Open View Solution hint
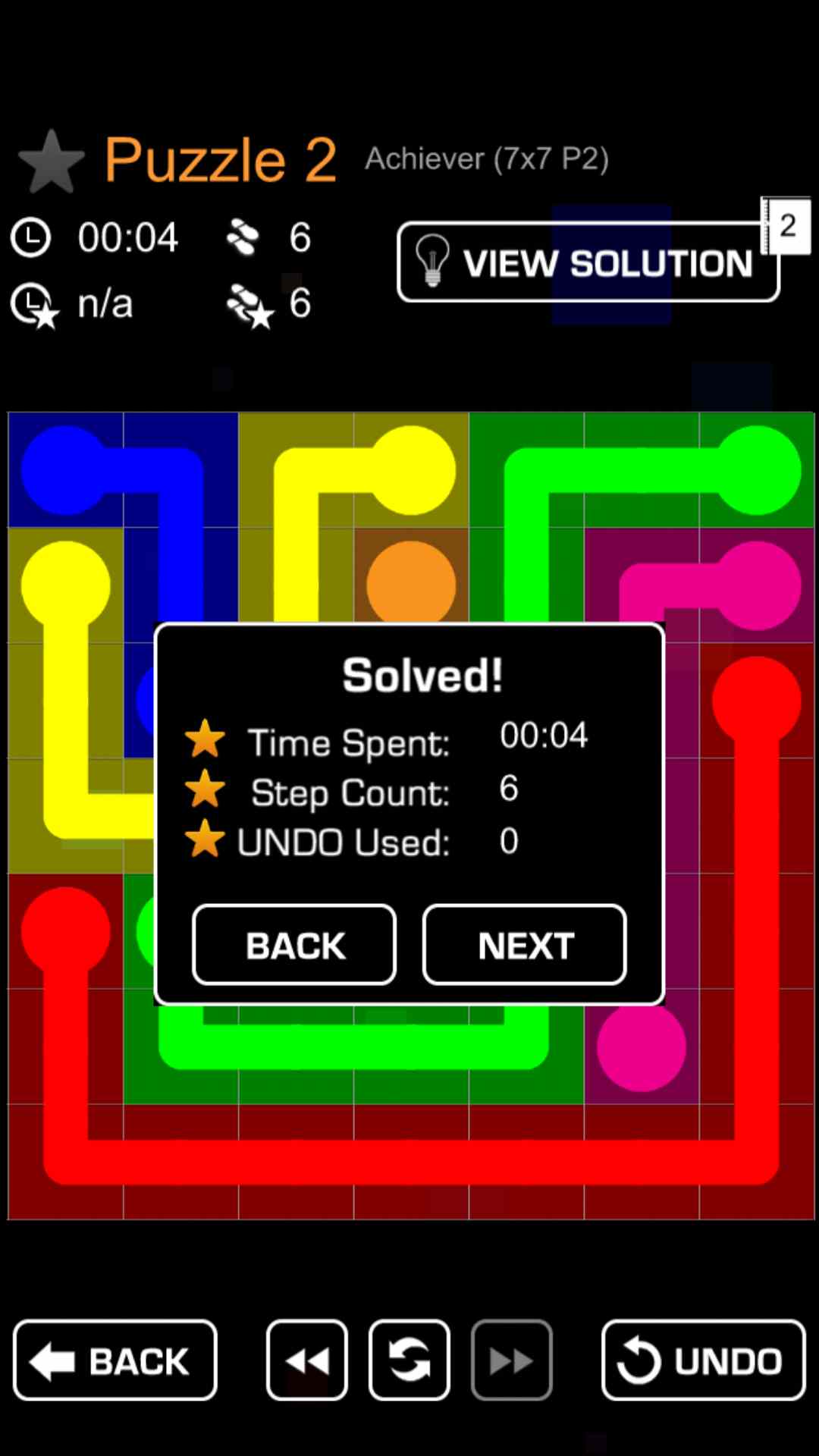Image resolution: width=819 pixels, height=1456 pixels. click(588, 262)
